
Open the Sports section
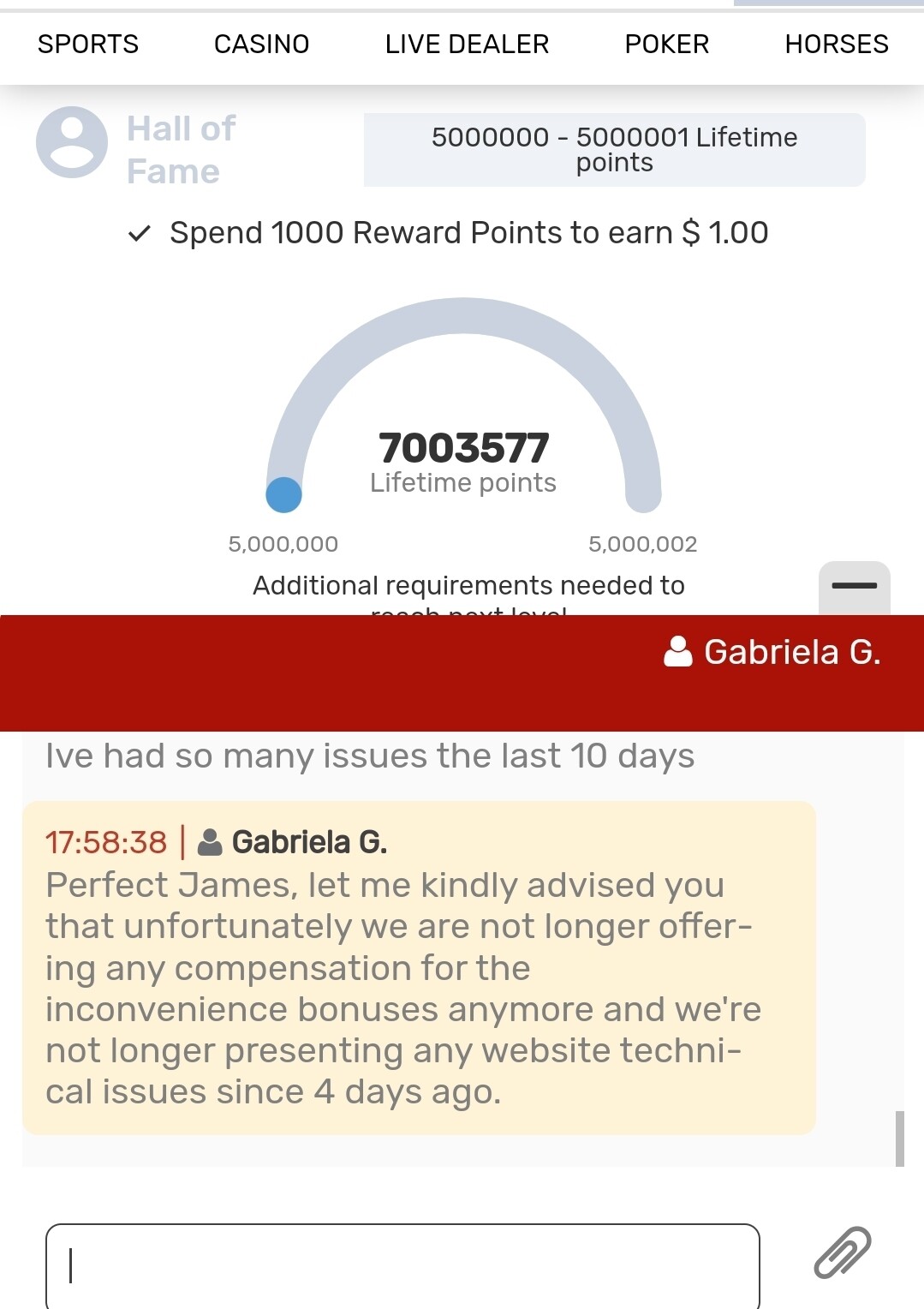pos(88,44)
